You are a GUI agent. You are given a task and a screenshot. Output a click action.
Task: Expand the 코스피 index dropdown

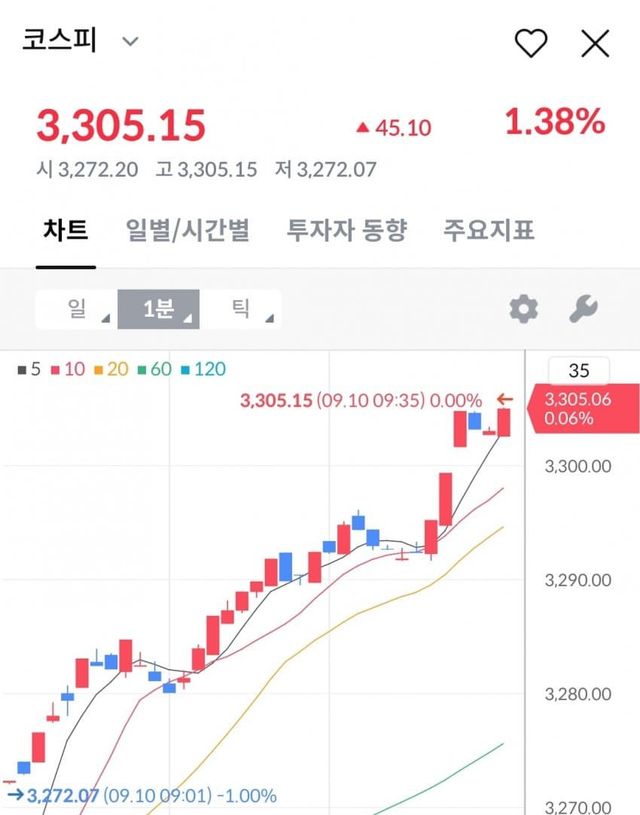130,42
